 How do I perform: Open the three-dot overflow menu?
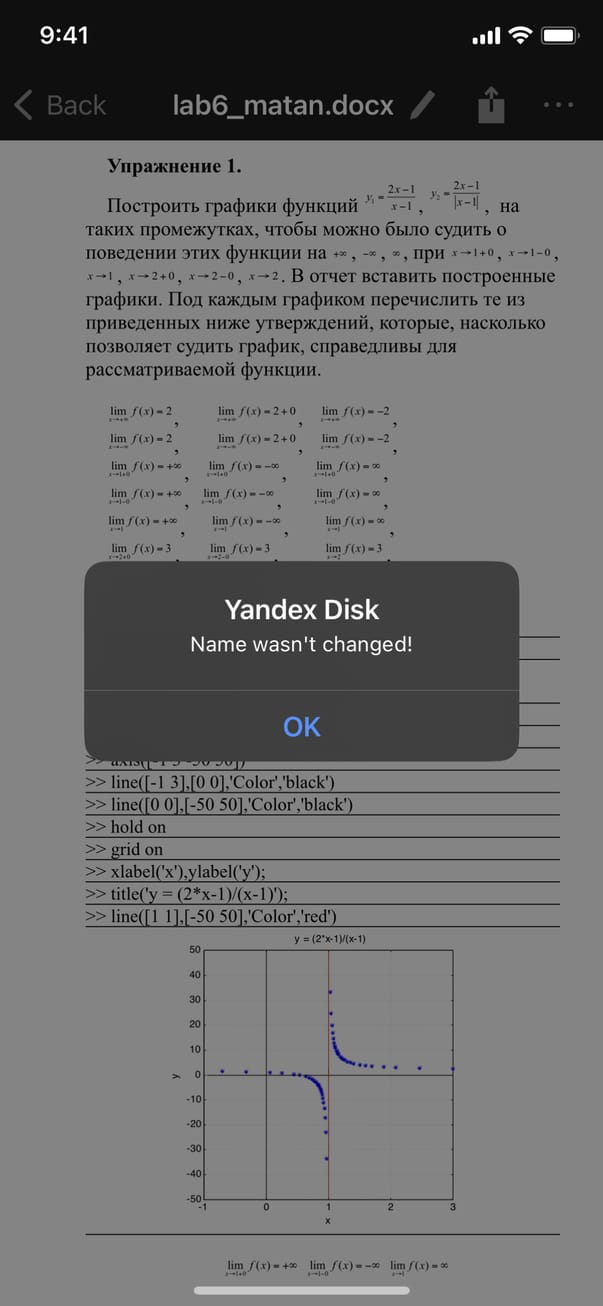[558, 104]
